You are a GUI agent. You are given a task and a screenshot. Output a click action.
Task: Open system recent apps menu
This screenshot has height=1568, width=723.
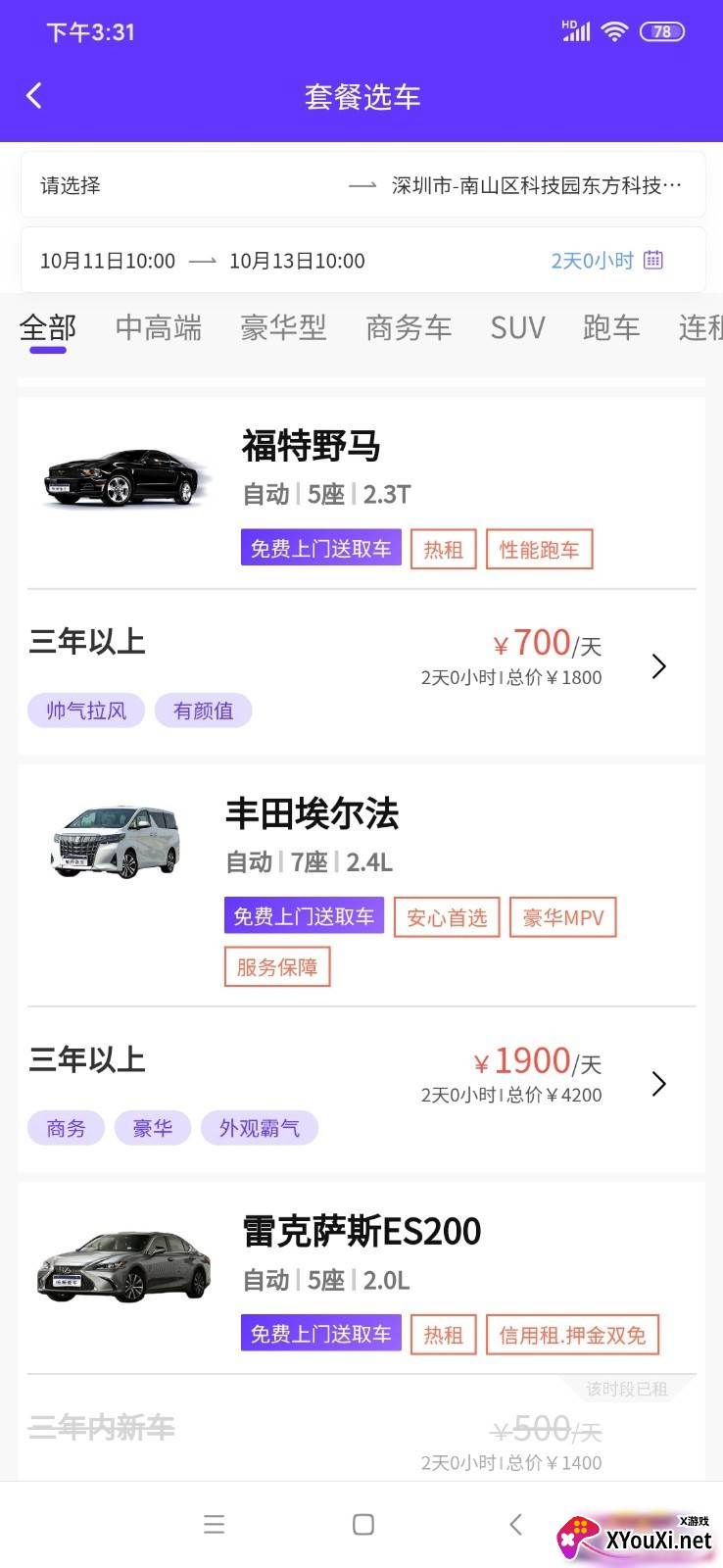215,1524
